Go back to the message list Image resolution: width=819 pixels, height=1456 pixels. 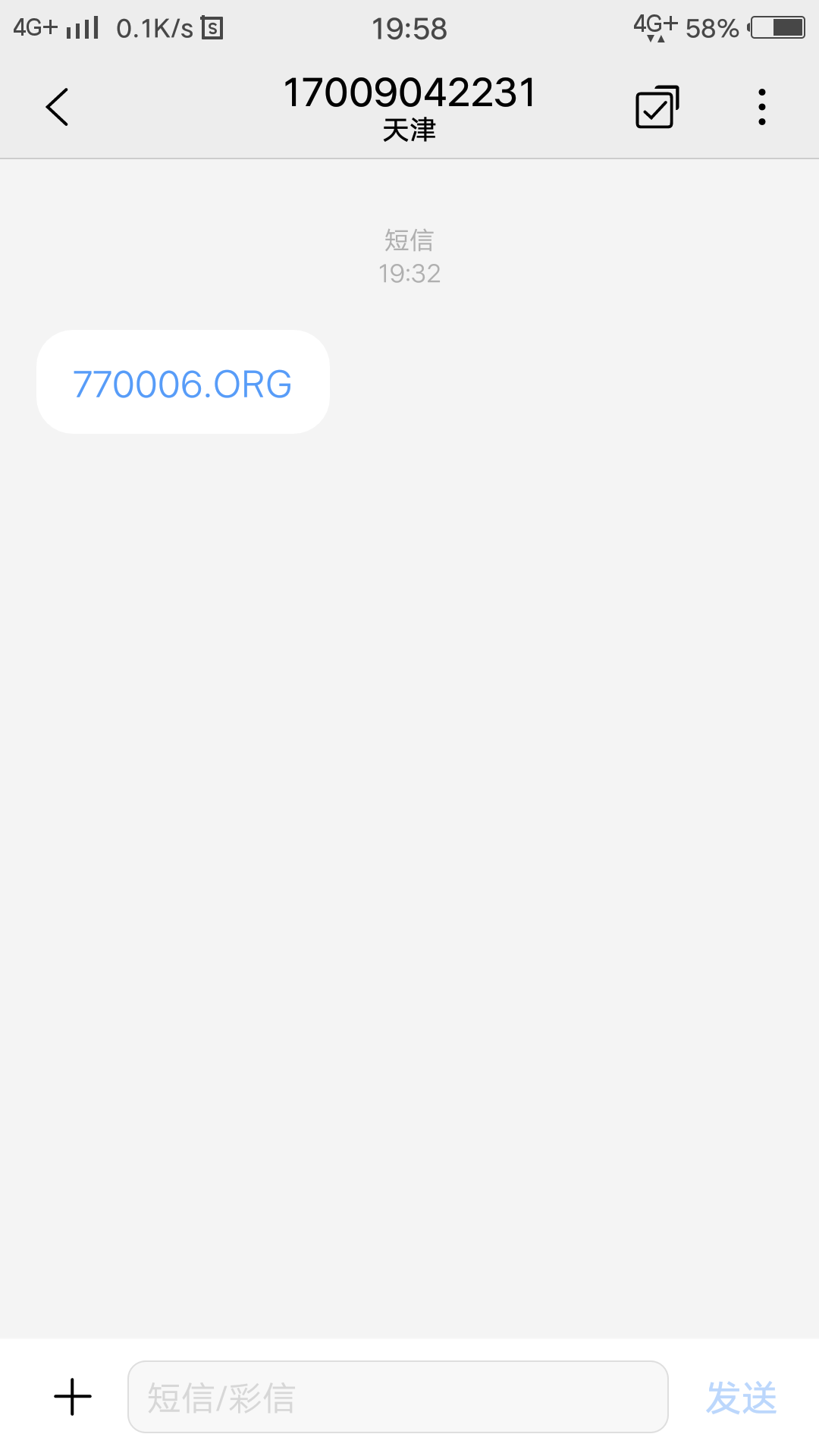click(58, 107)
